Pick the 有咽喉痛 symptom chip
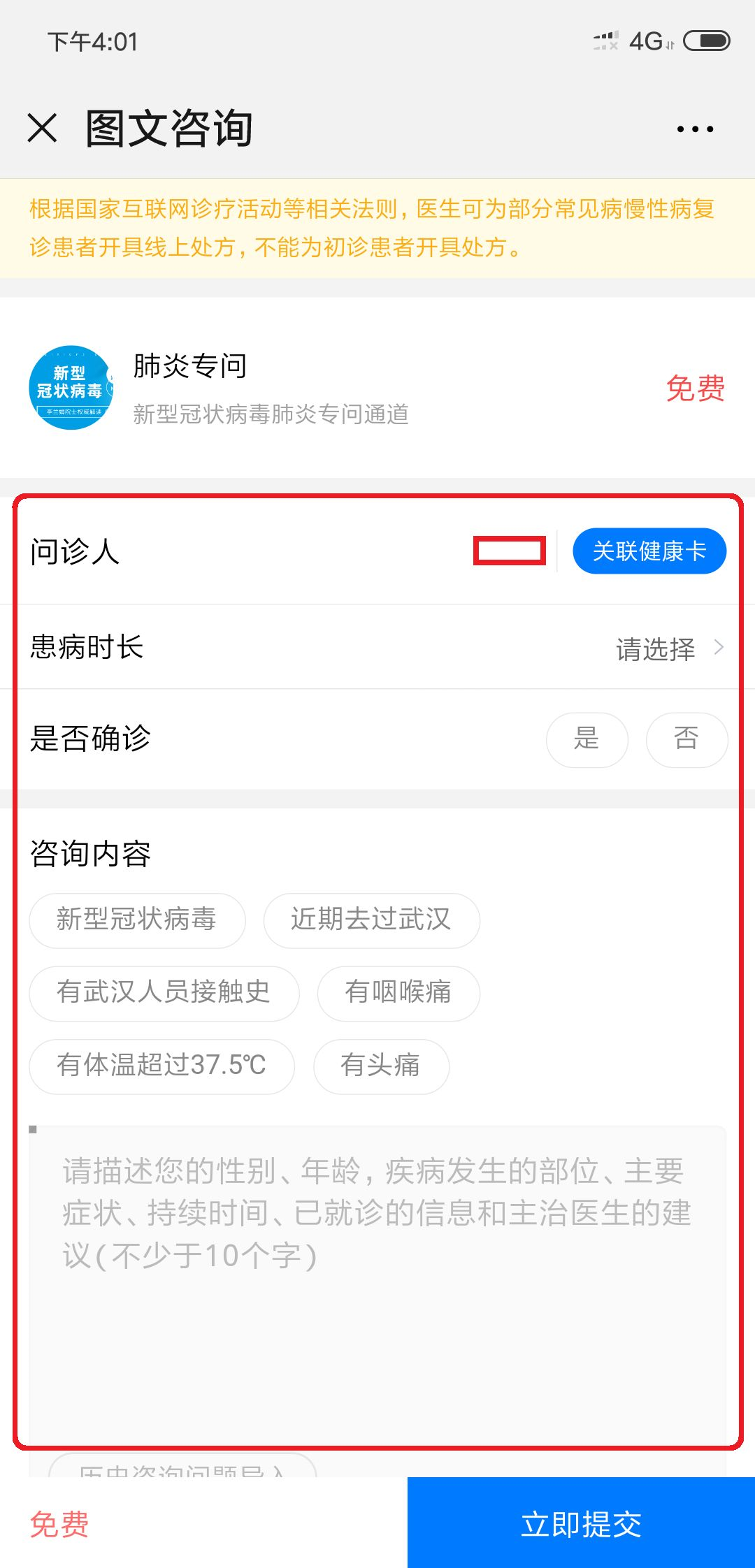 (x=398, y=993)
